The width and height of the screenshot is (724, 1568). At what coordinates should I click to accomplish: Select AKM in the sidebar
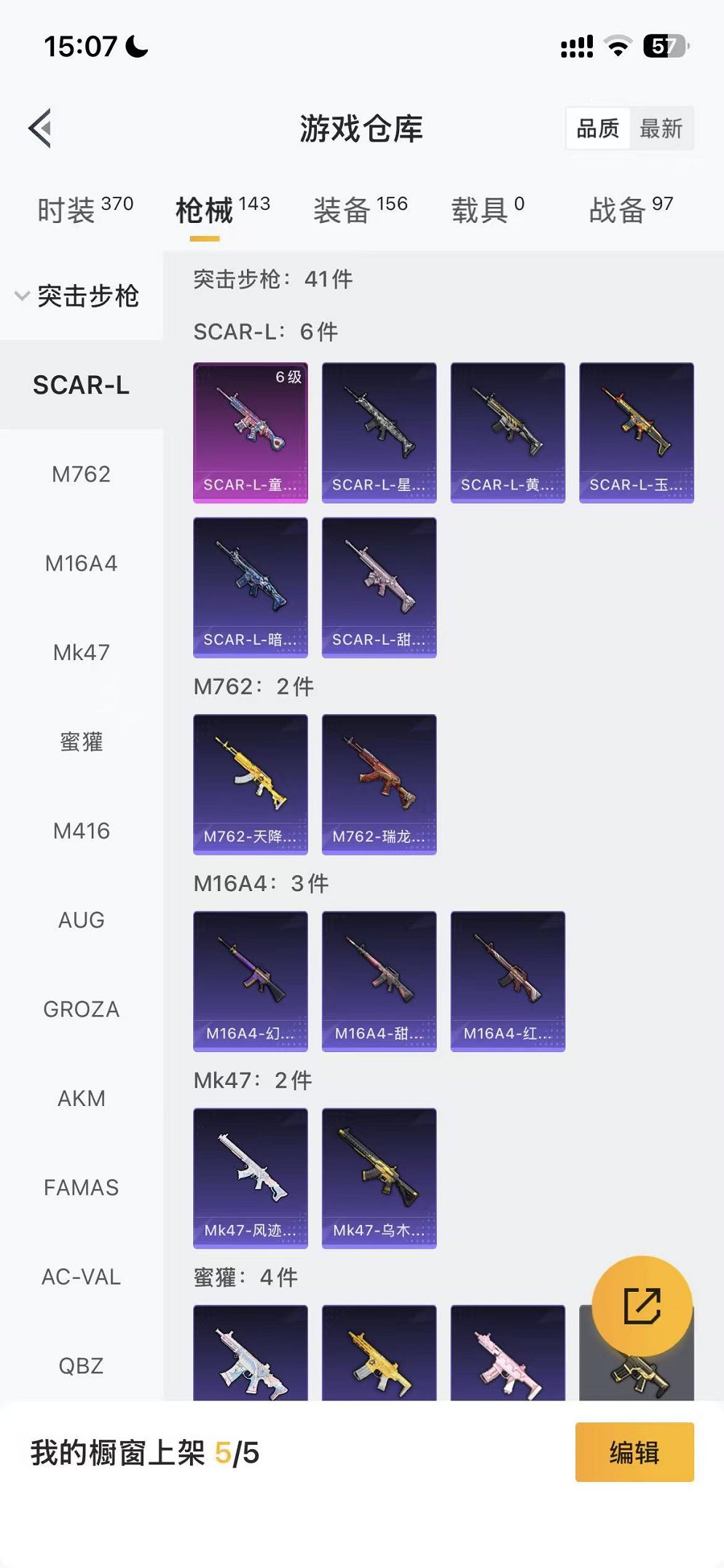click(81, 1098)
